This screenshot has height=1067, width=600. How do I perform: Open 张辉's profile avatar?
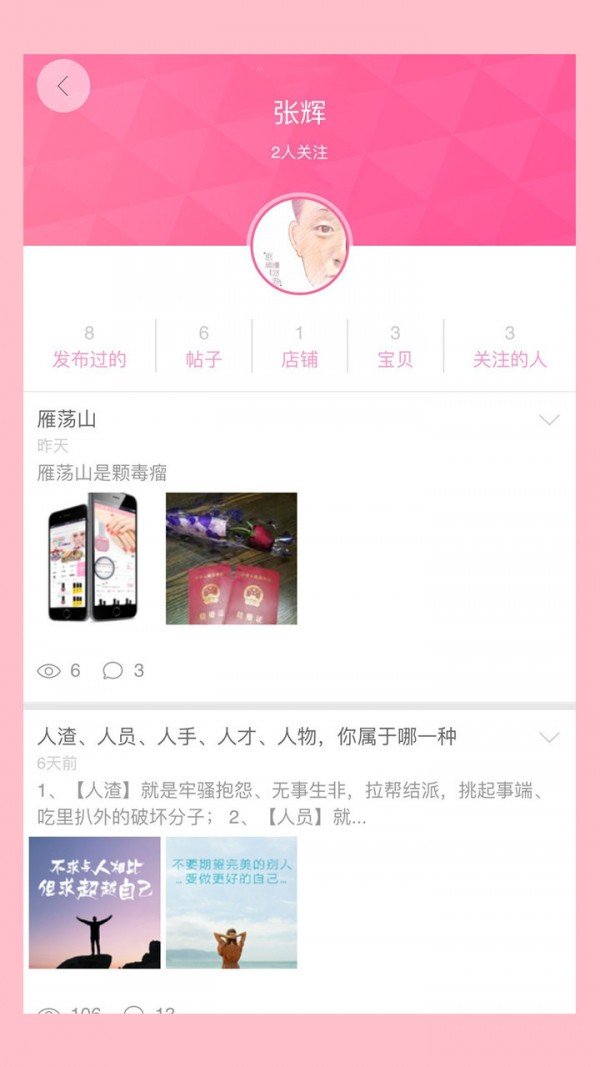tap(300, 245)
